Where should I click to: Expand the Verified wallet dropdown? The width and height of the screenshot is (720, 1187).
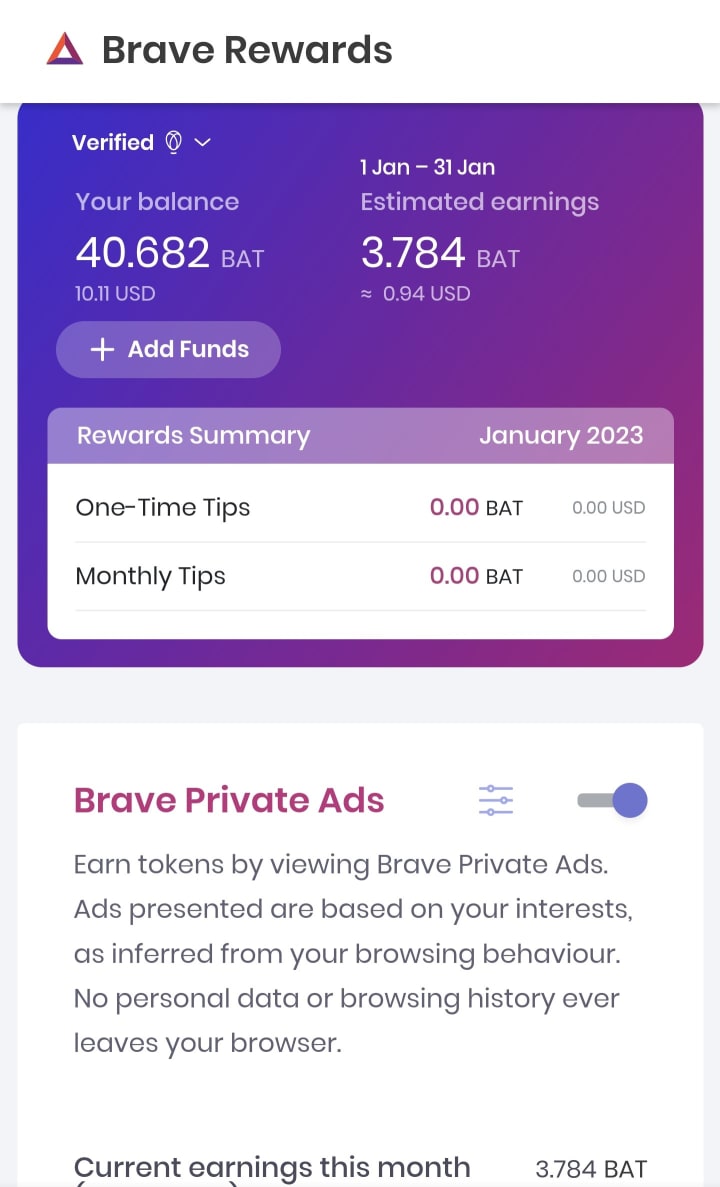tap(202, 143)
